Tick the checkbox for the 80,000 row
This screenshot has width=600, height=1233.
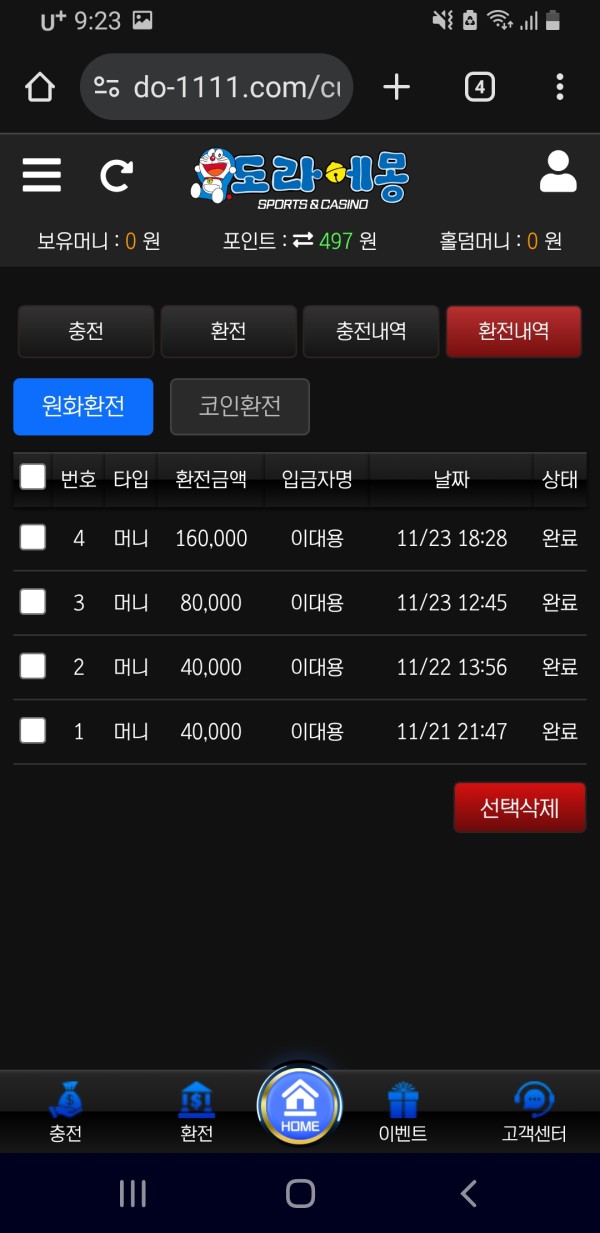pyautogui.click(x=33, y=602)
